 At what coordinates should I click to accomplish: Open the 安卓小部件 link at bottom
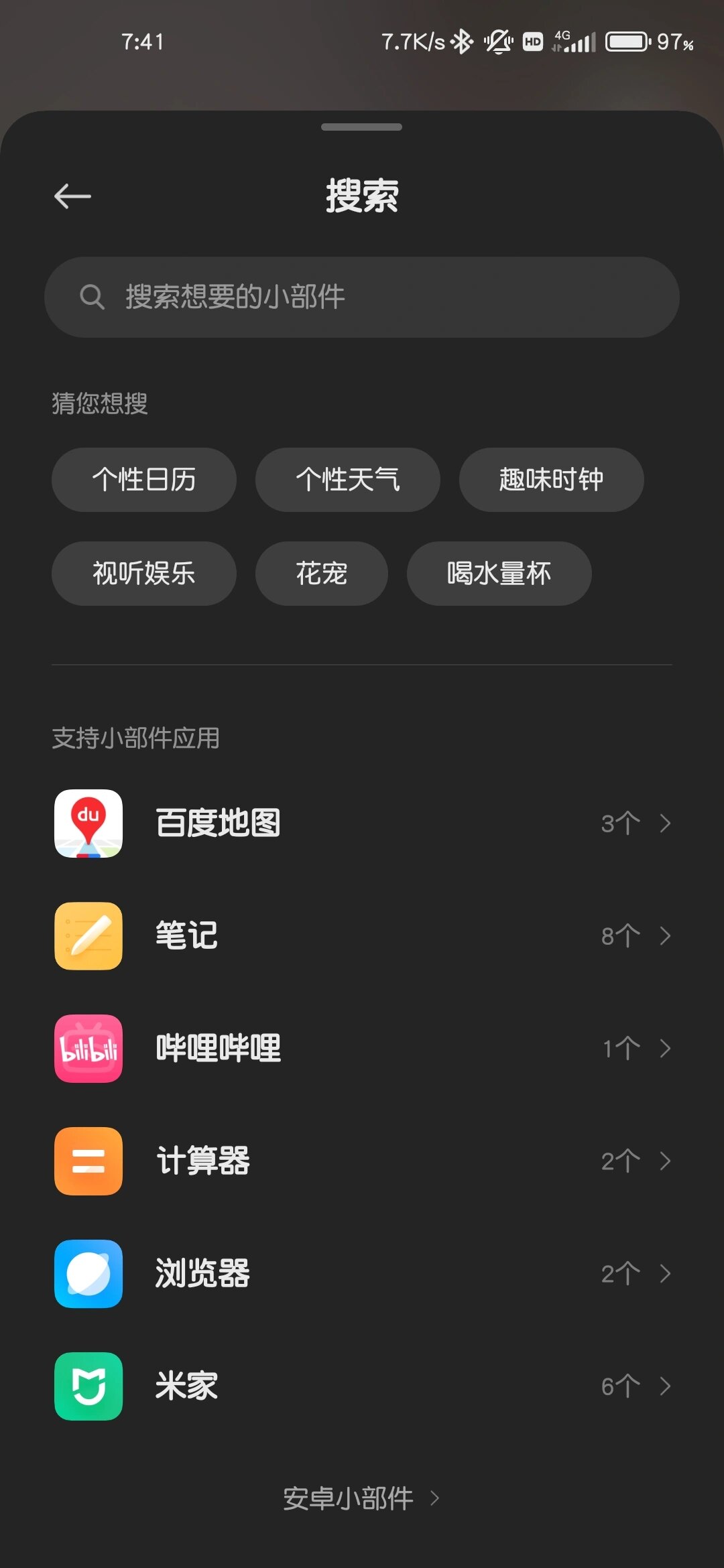coord(362,1499)
